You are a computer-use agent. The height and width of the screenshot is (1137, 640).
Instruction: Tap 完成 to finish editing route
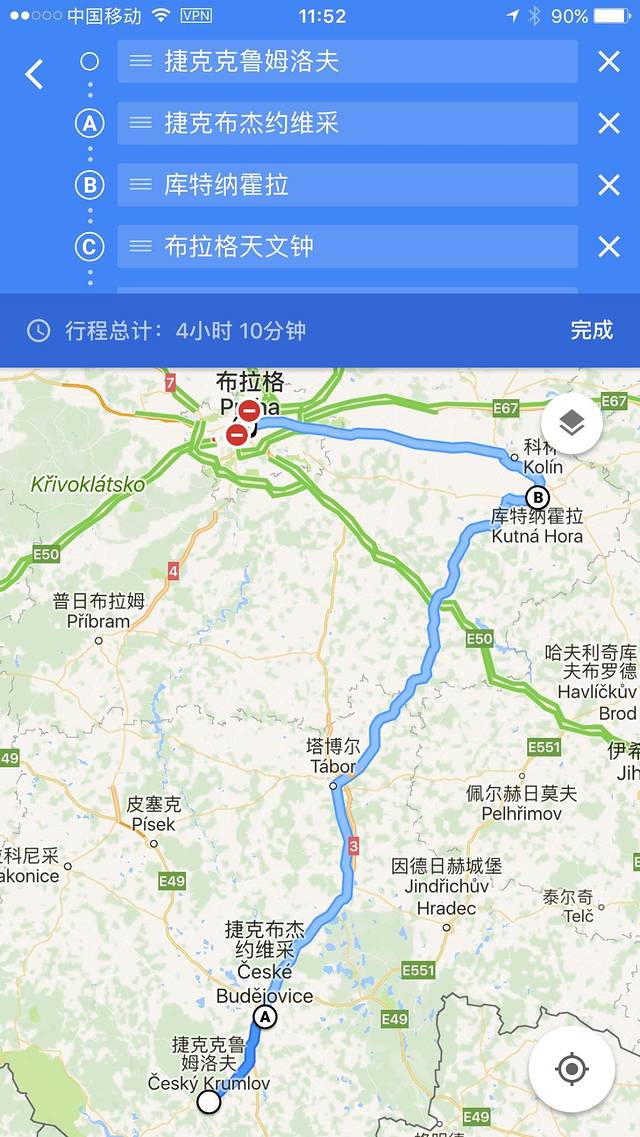click(591, 330)
